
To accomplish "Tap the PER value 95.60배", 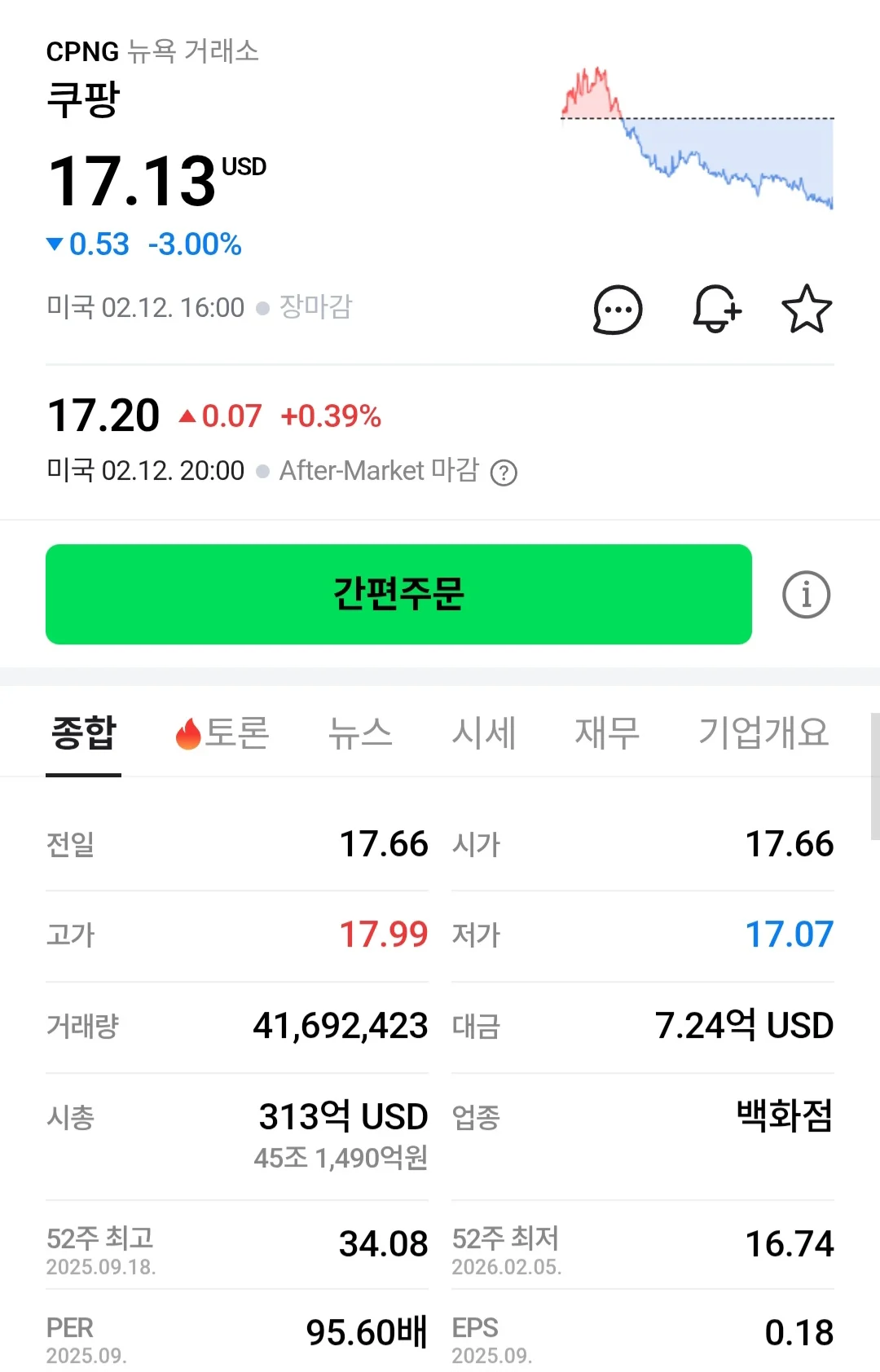I will tap(365, 1329).
